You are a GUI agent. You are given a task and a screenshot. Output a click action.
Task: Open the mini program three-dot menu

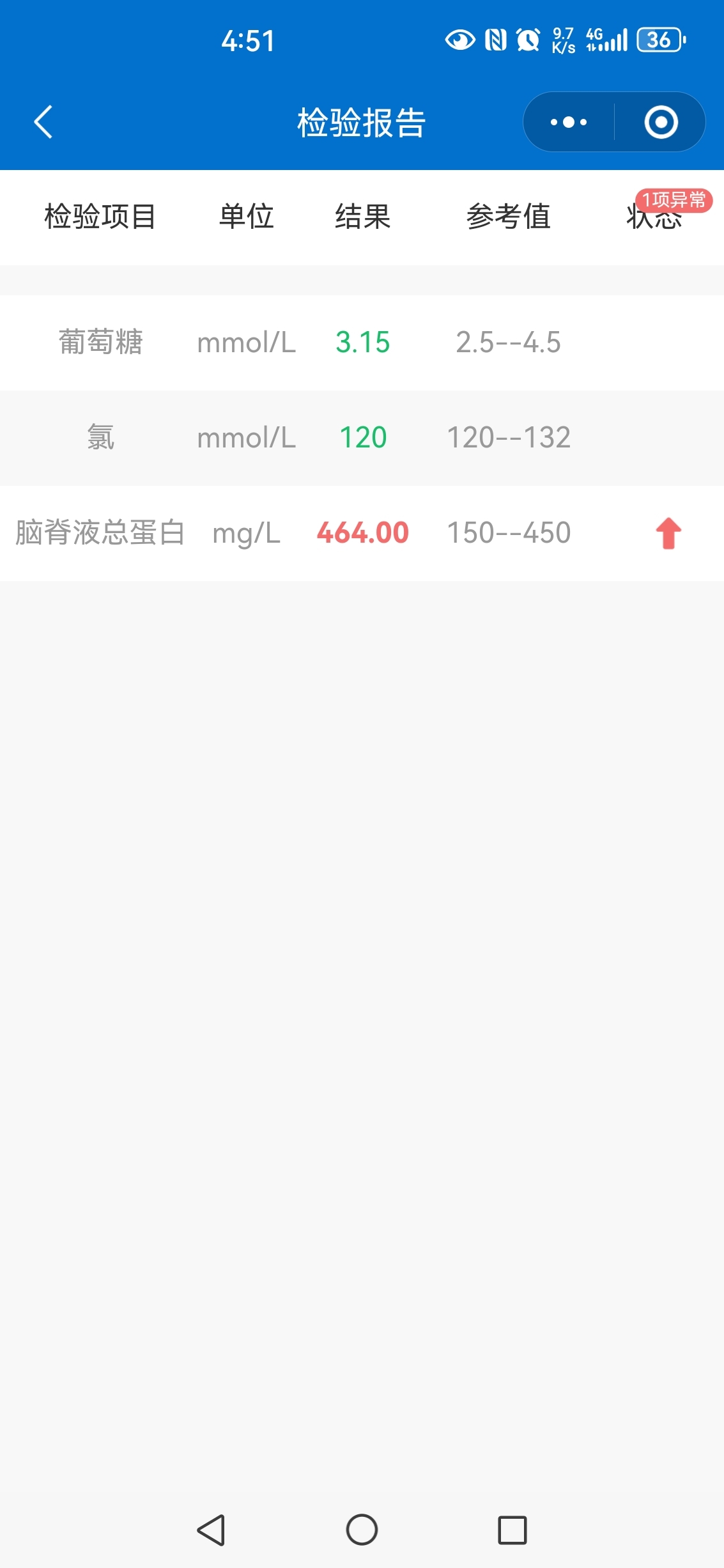point(568,122)
